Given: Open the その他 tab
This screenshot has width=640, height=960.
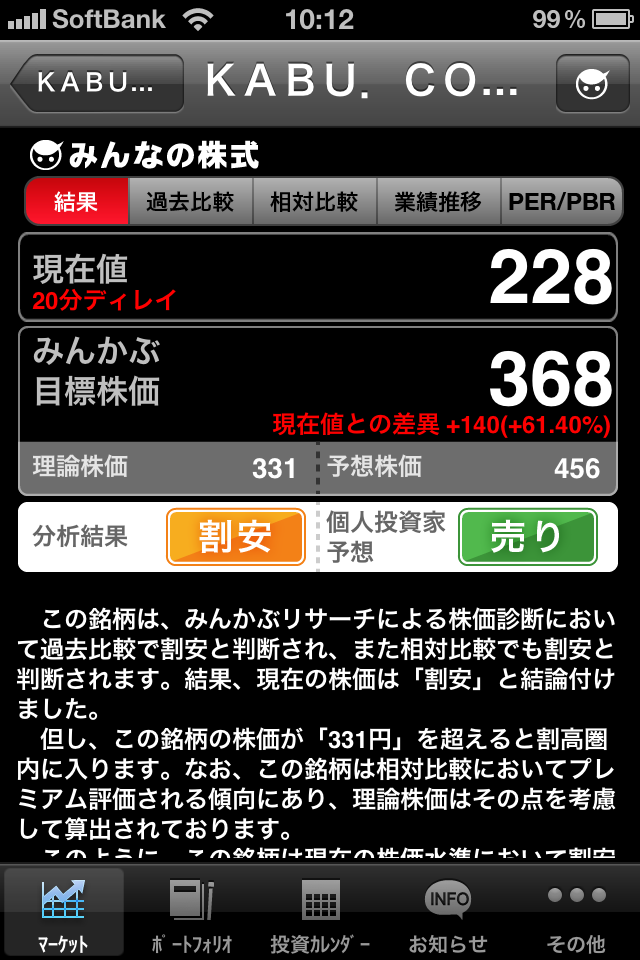Looking at the screenshot, I should coord(576,912).
